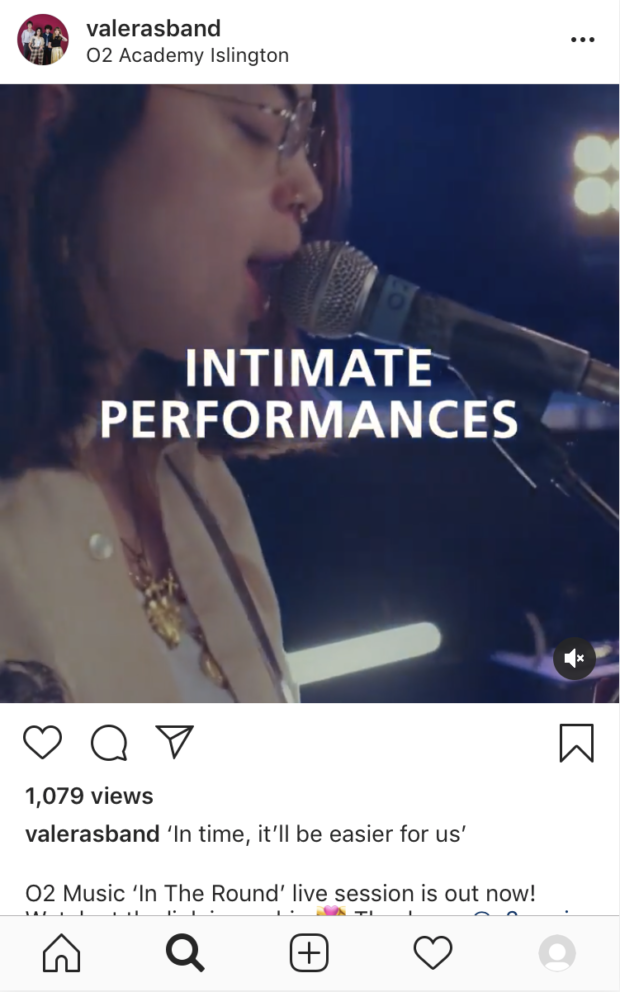
Task: Tap valerasband username in the caption
Action: 92,834
